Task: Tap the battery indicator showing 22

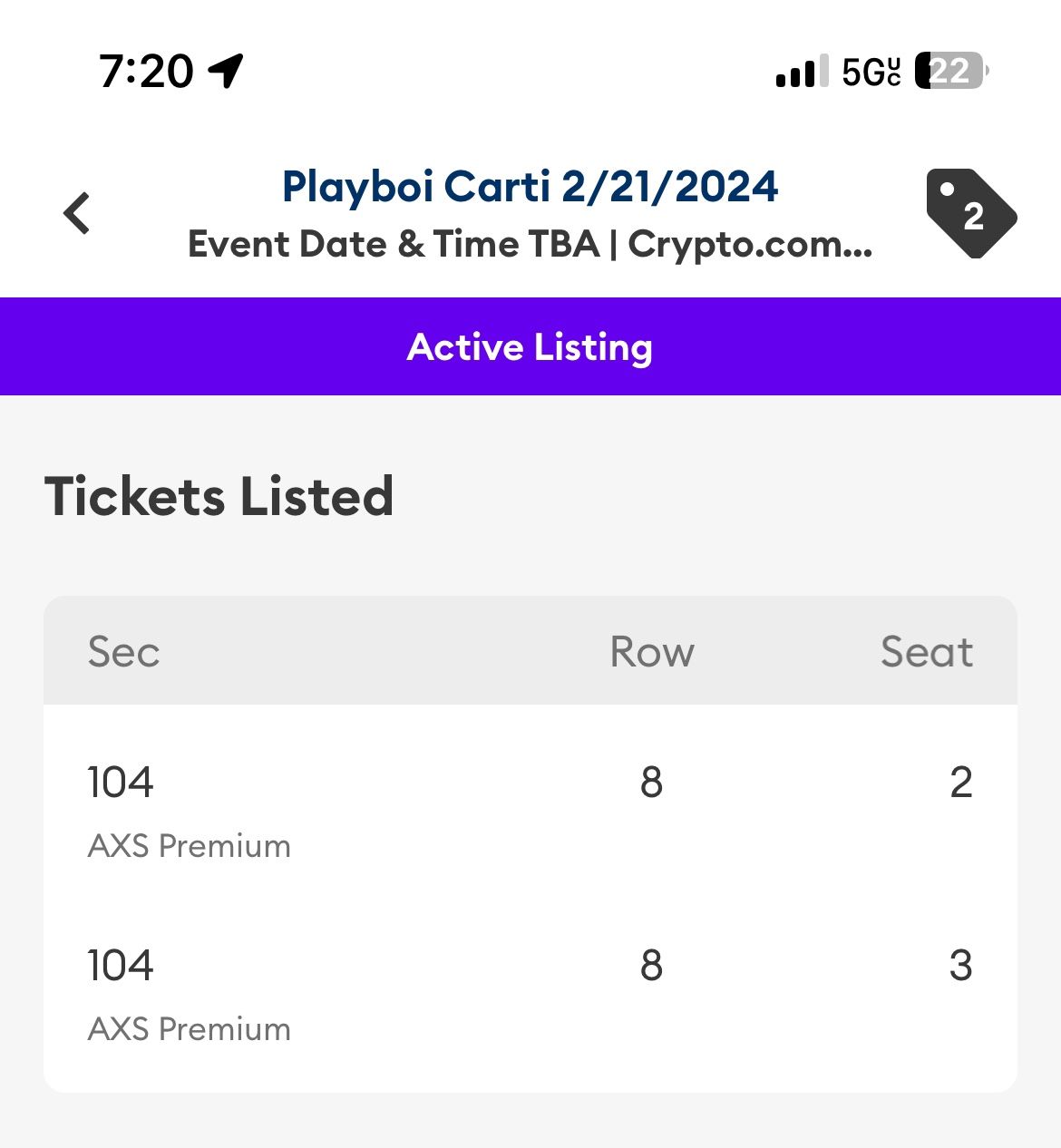Action: point(949,69)
